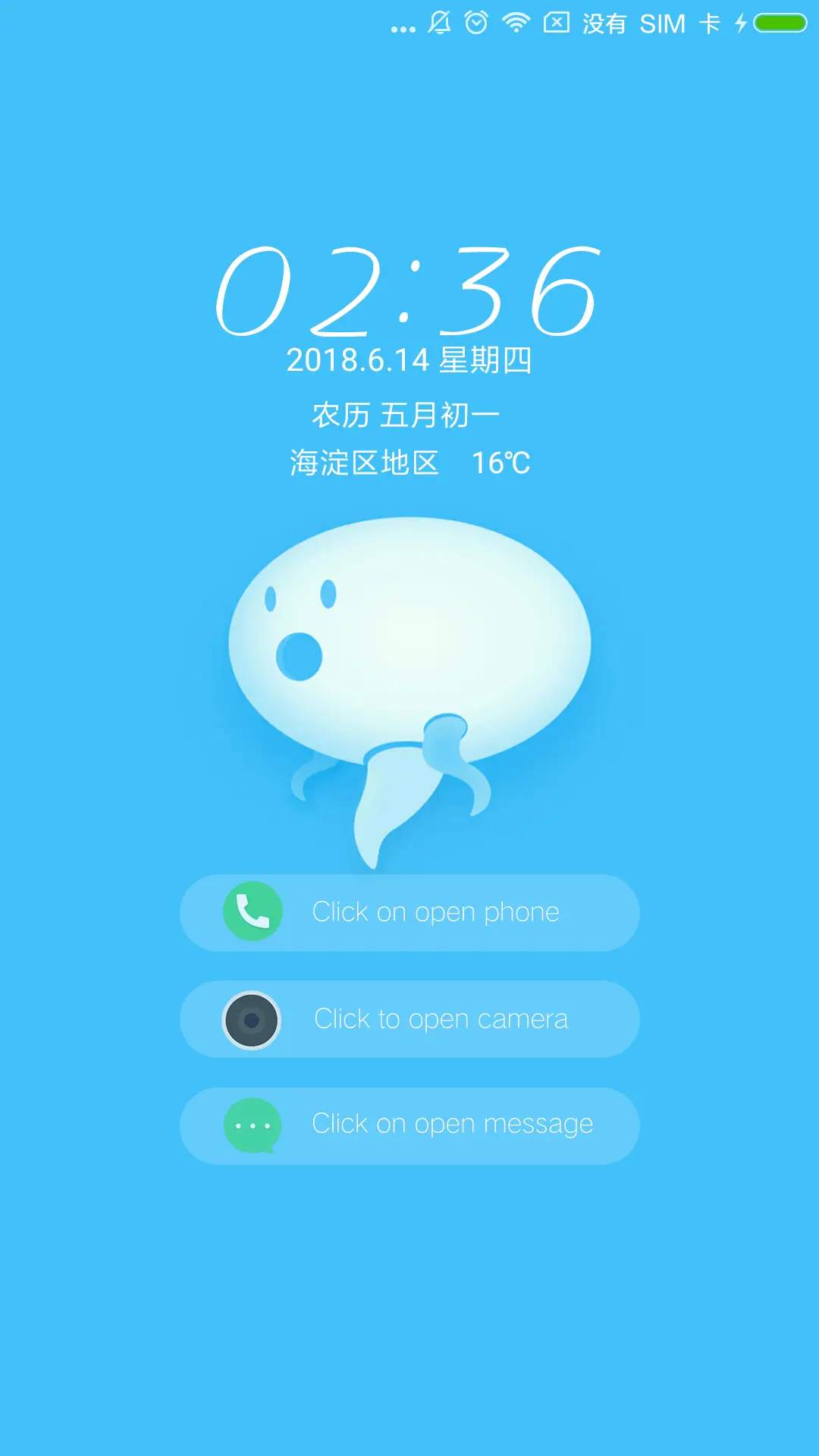Open the green message bubble icon
This screenshot has height=1456, width=819.
point(251,1125)
